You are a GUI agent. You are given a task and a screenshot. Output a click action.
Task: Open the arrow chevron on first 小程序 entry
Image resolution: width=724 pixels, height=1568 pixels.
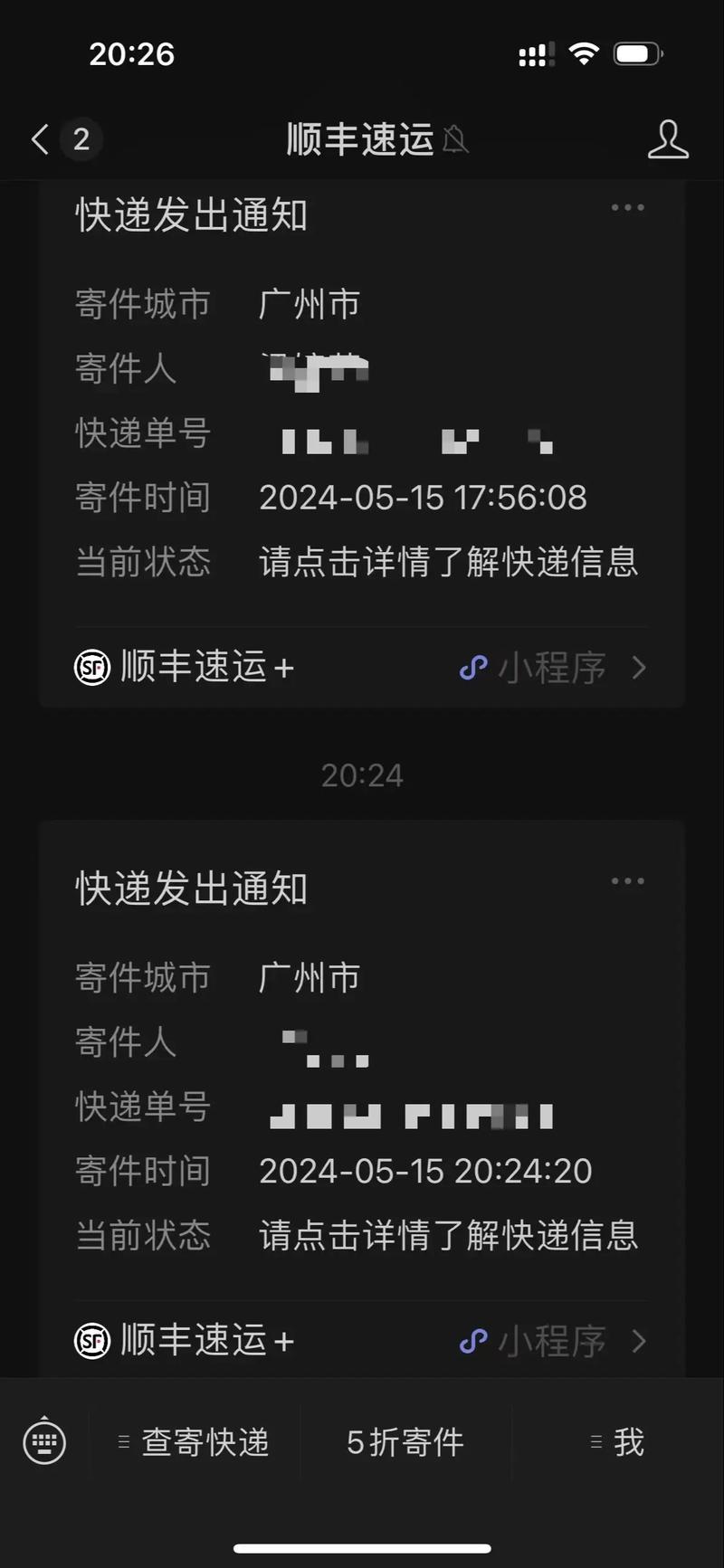[639, 668]
